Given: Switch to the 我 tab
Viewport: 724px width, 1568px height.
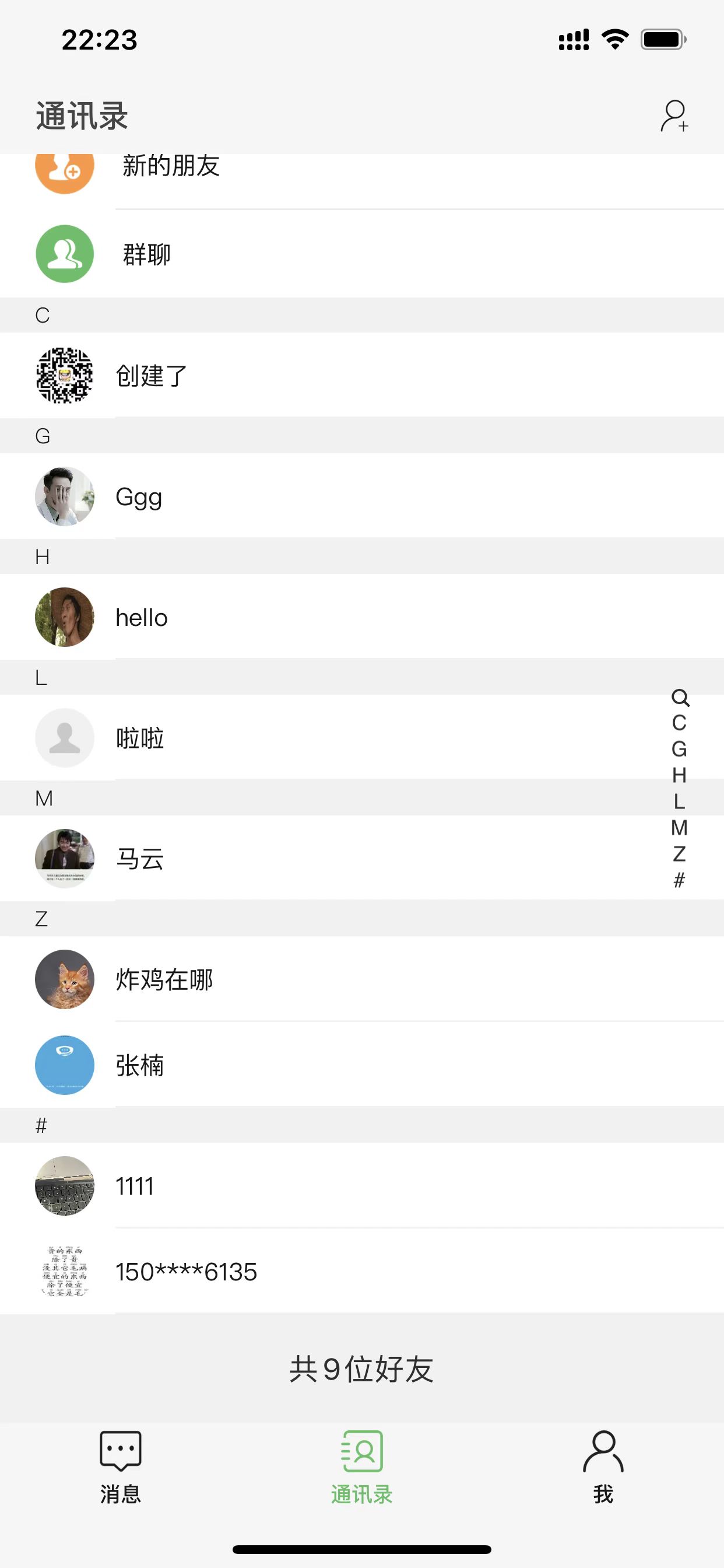Looking at the screenshot, I should pyautogui.click(x=603, y=1467).
